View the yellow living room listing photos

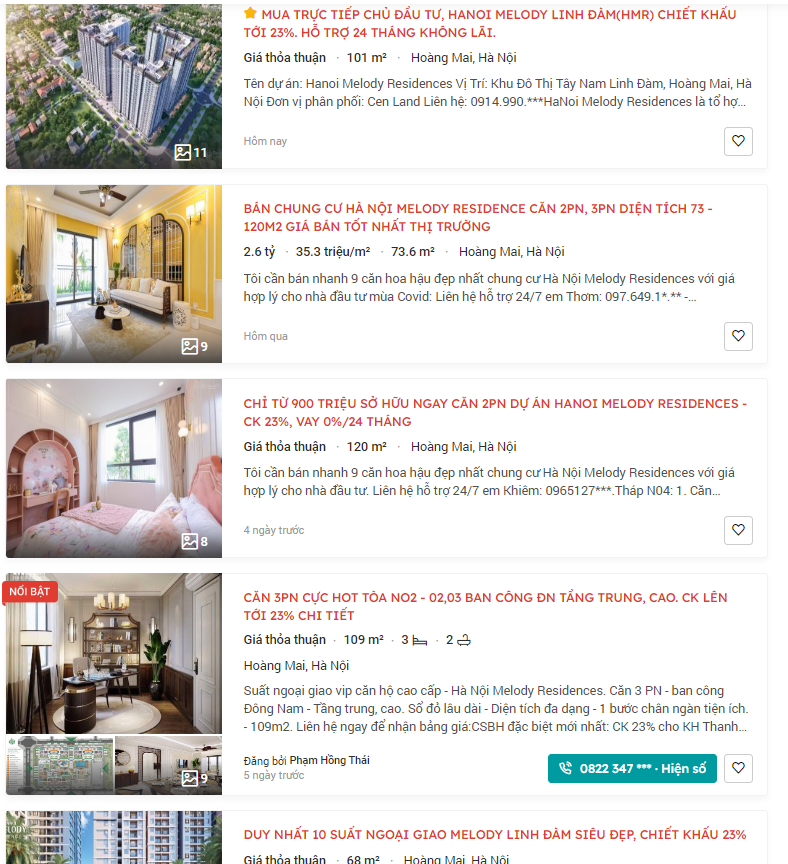114,273
